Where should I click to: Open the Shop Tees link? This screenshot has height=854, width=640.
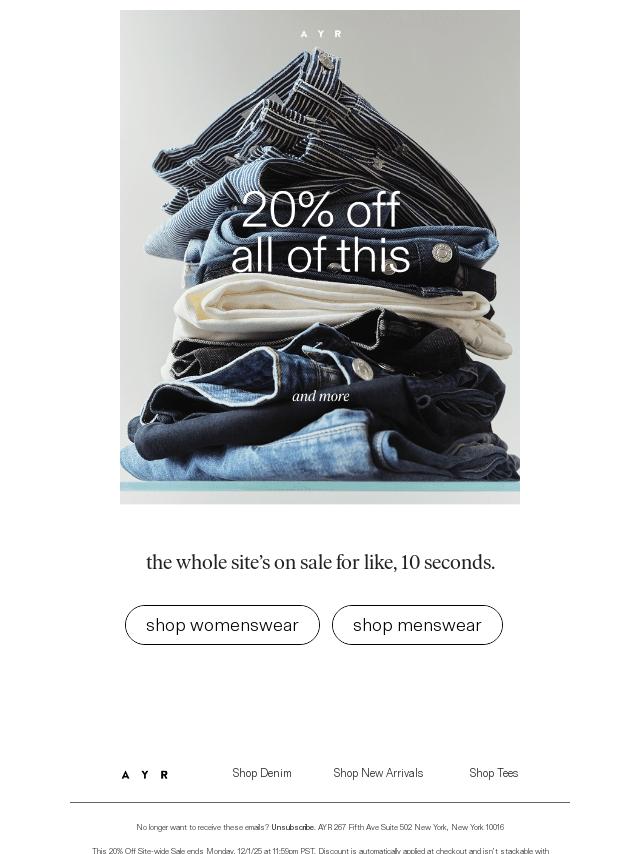(x=493, y=773)
